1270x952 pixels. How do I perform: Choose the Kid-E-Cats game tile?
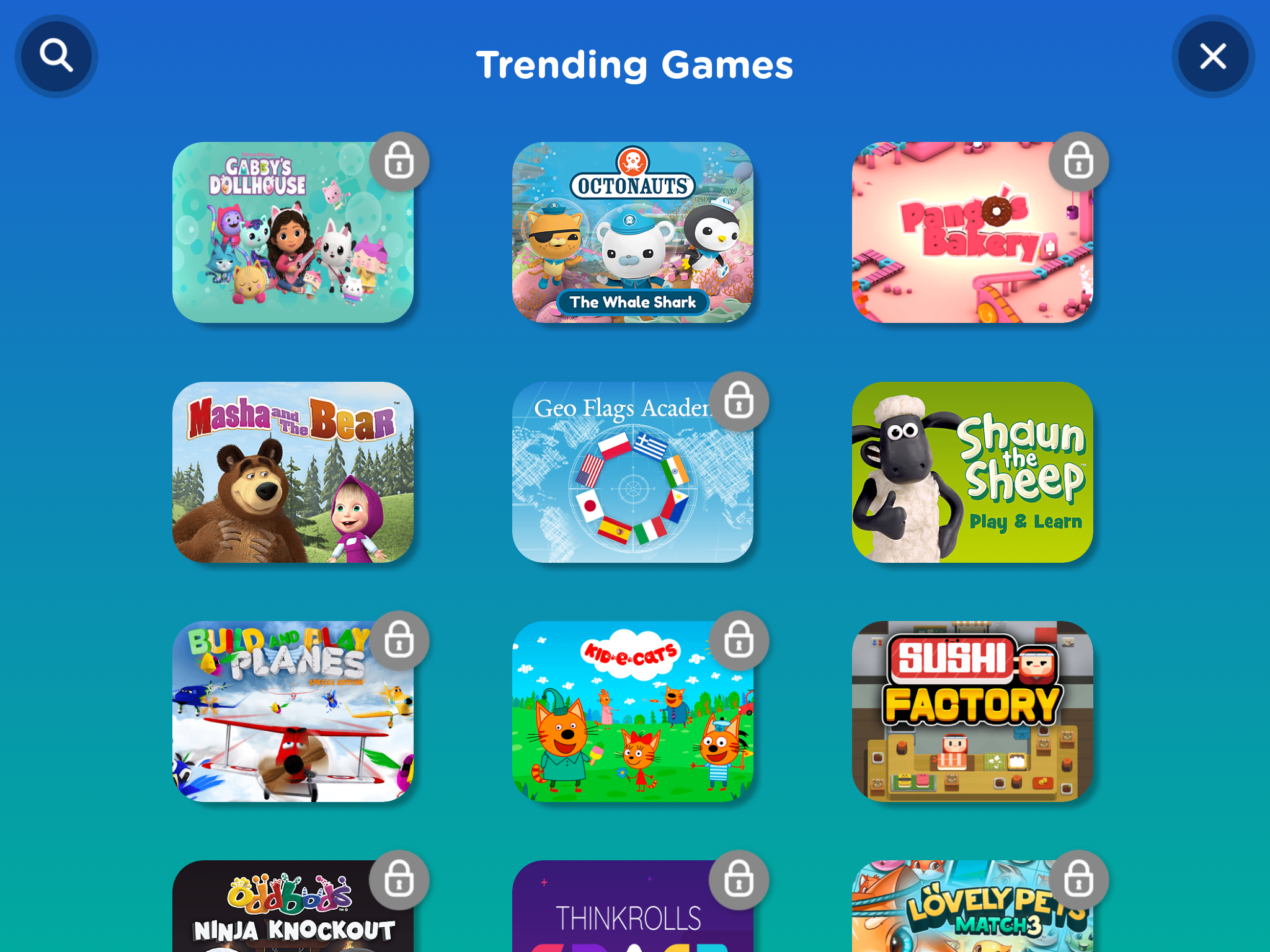click(x=633, y=712)
